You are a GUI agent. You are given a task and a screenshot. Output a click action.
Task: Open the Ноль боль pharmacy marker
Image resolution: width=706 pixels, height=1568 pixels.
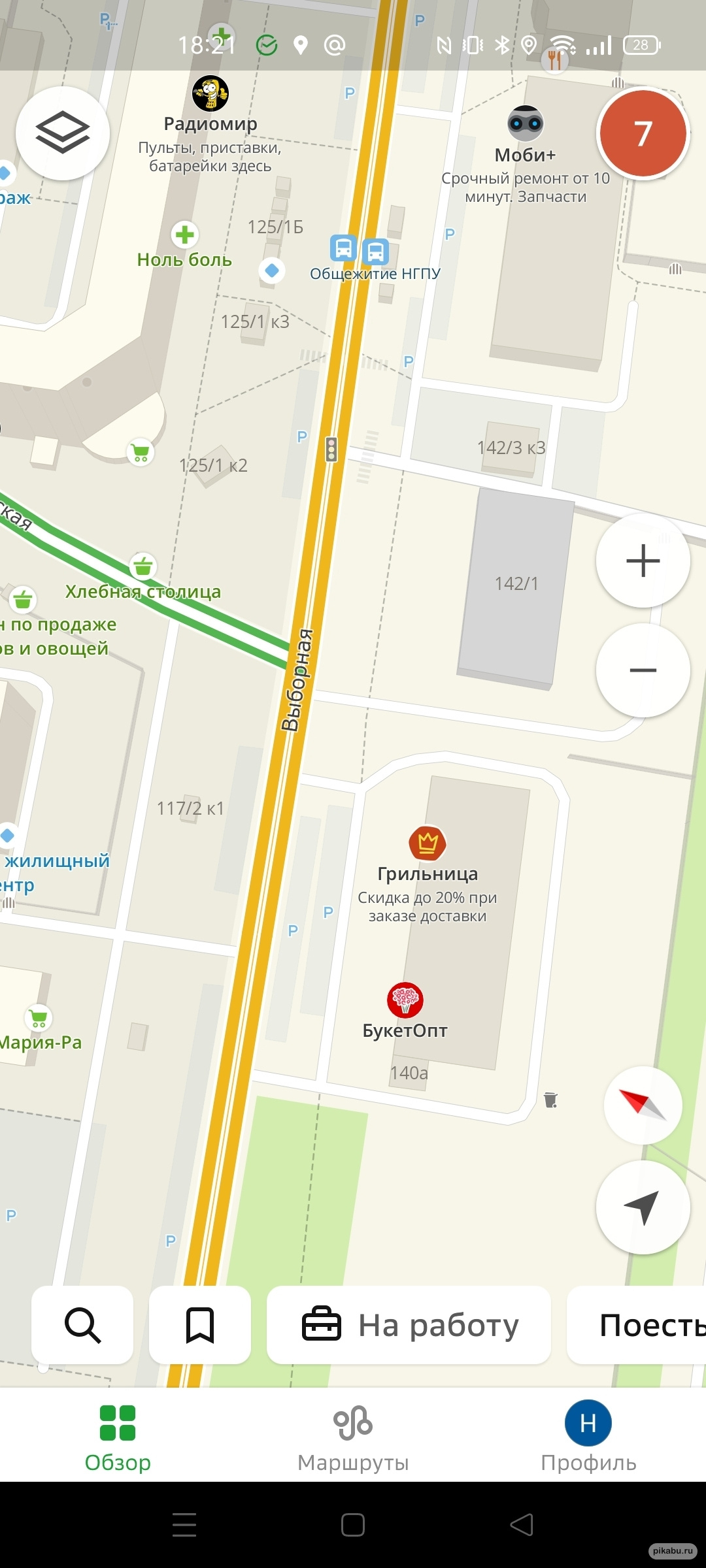(185, 235)
